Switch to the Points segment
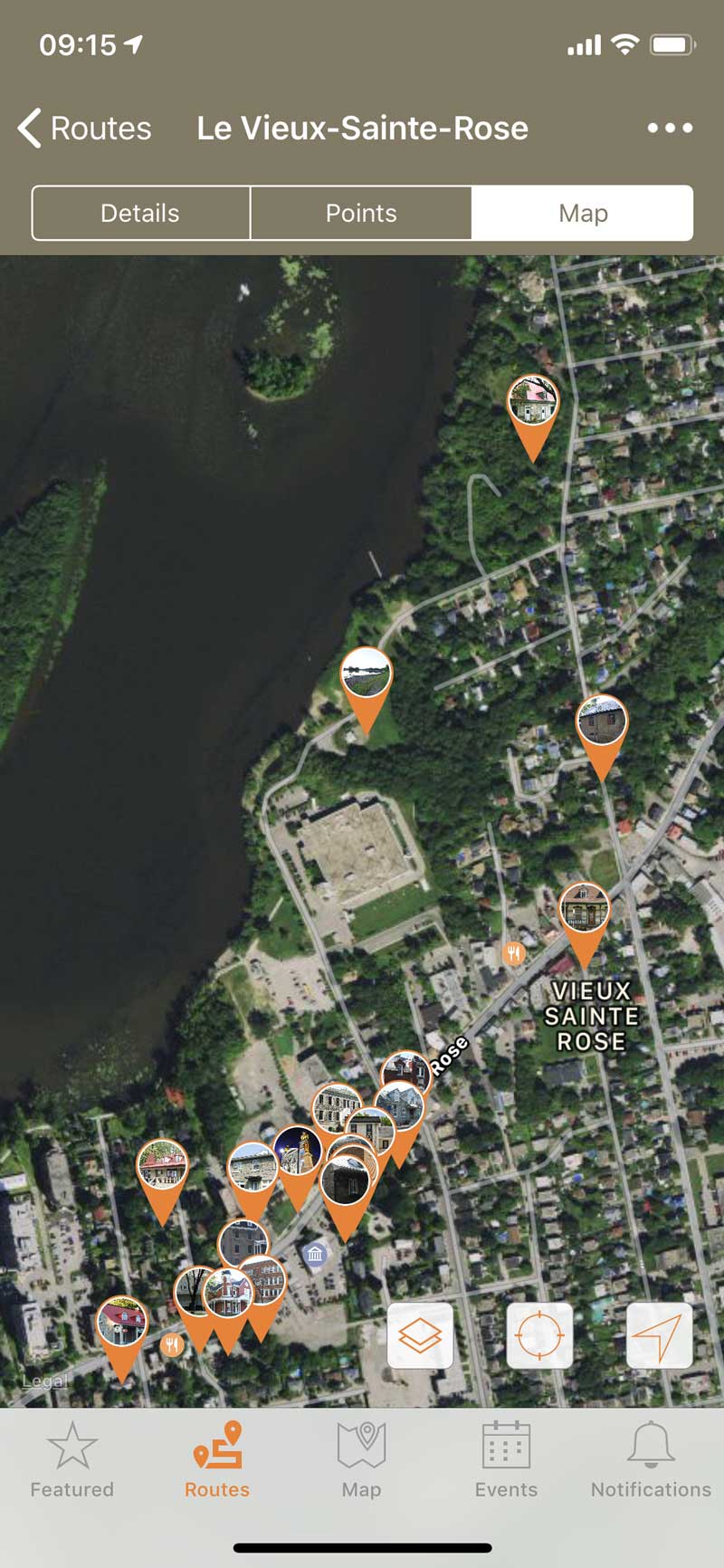The width and height of the screenshot is (724, 1568). [361, 214]
